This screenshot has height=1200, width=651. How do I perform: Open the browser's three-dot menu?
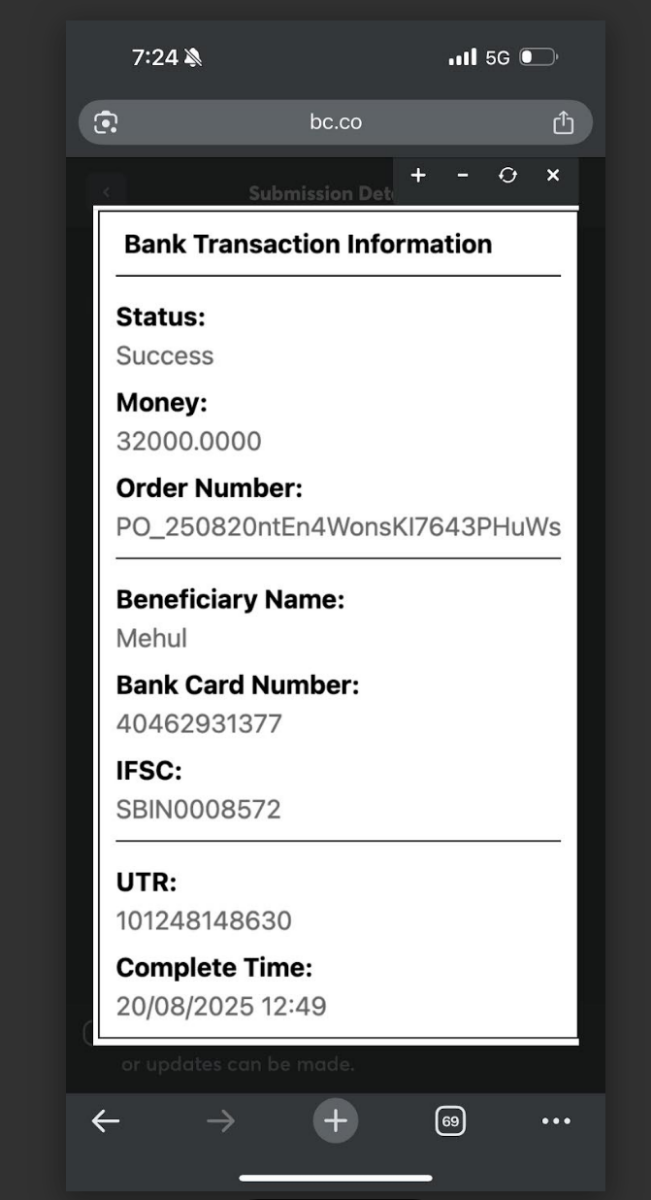tap(556, 1121)
